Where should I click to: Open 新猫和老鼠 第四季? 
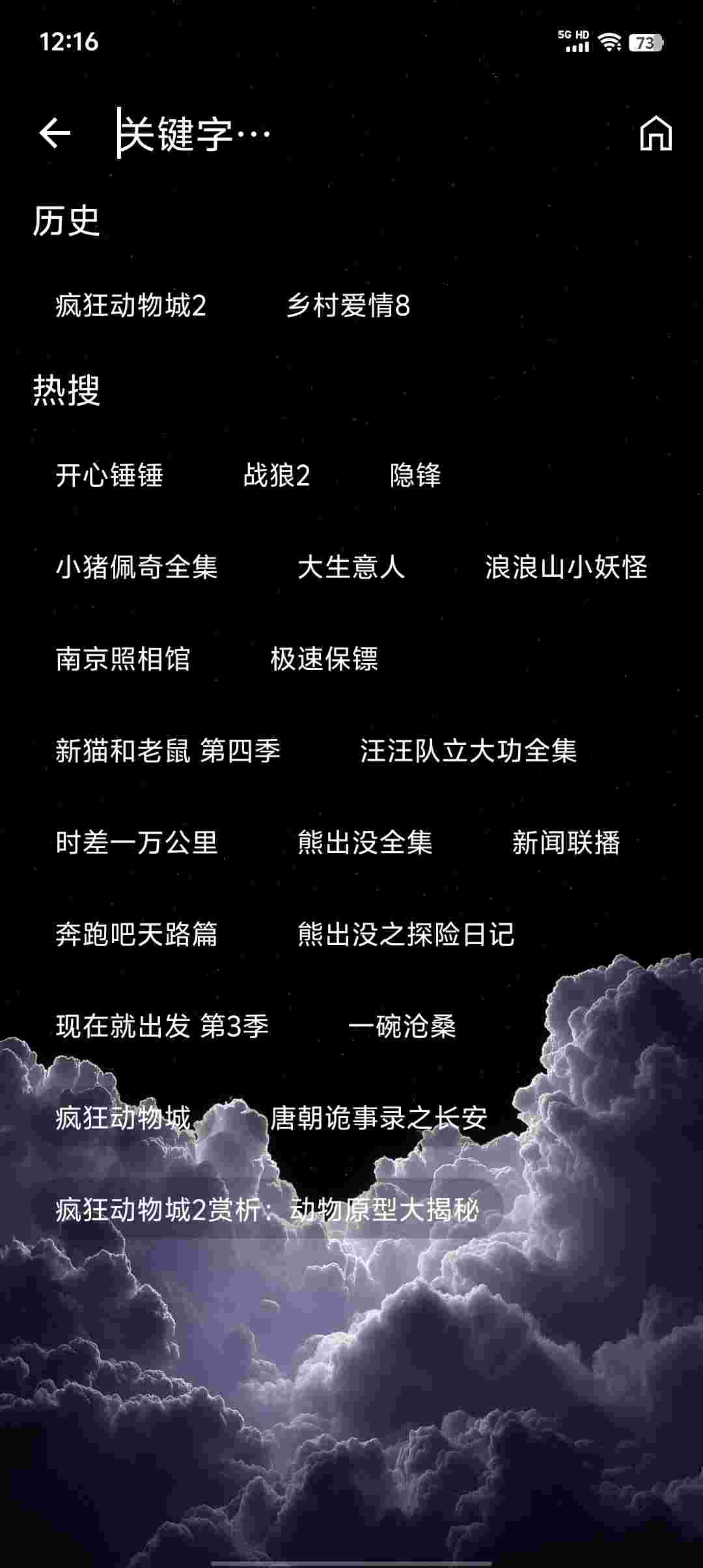click(168, 751)
